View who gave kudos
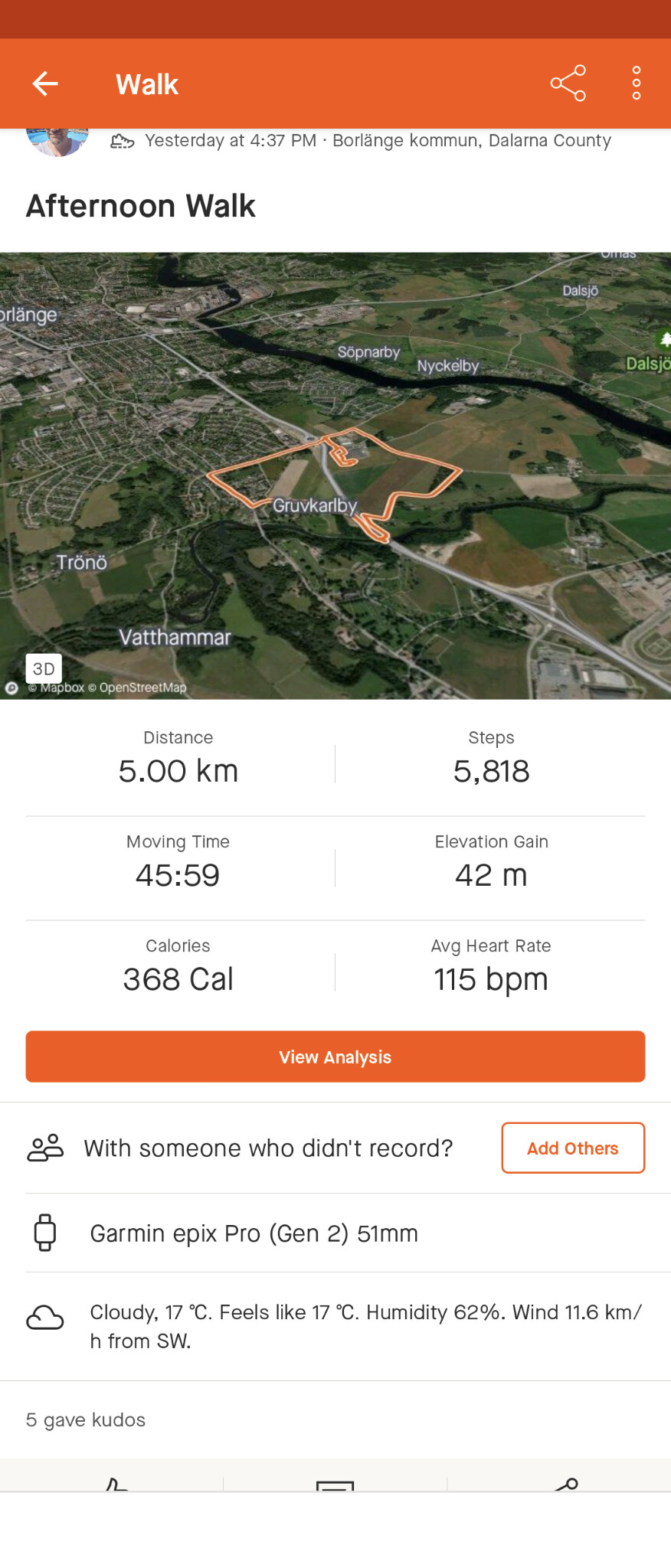The image size is (671, 1568). [x=86, y=1420]
